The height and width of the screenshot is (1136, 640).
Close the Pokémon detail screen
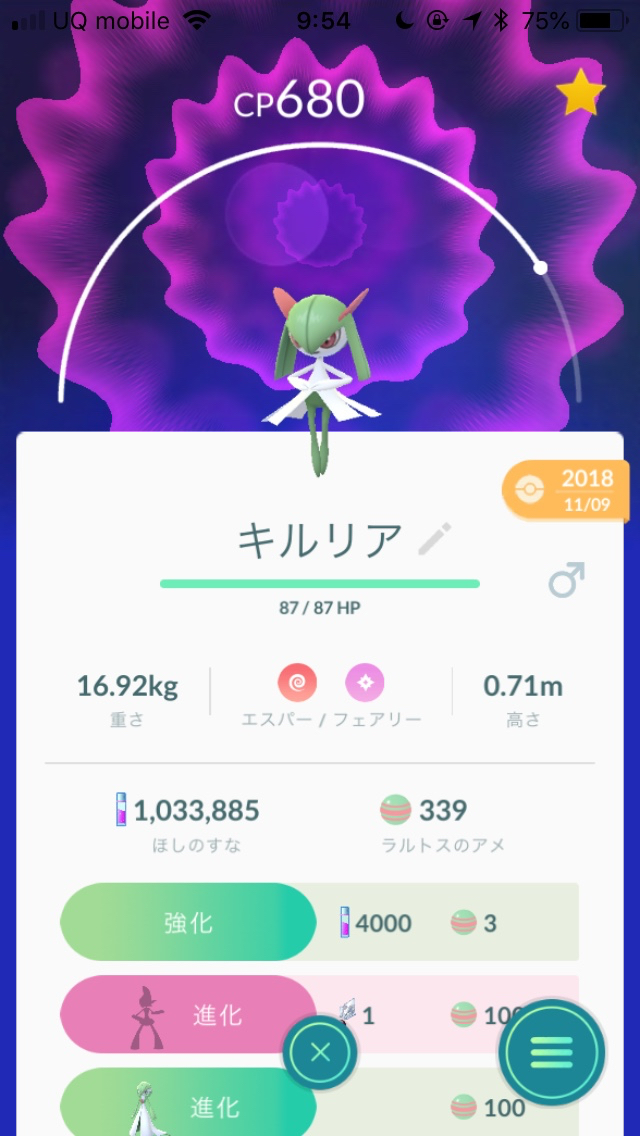(320, 1051)
